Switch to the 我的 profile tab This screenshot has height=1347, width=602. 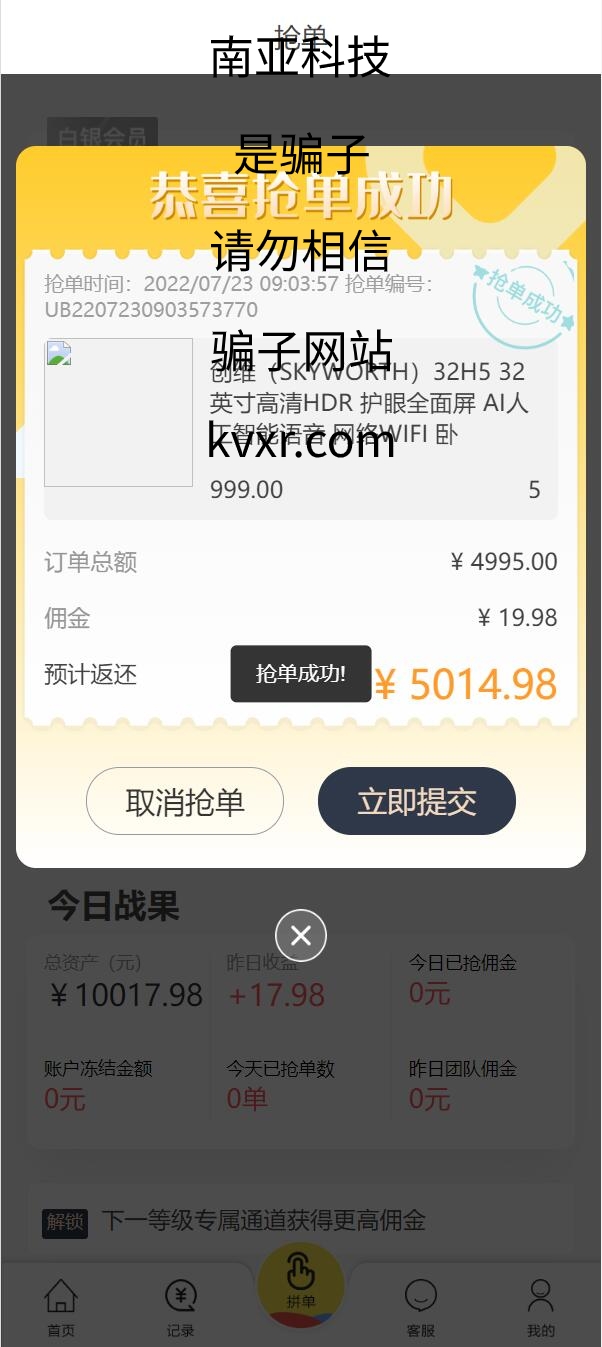(x=541, y=1307)
